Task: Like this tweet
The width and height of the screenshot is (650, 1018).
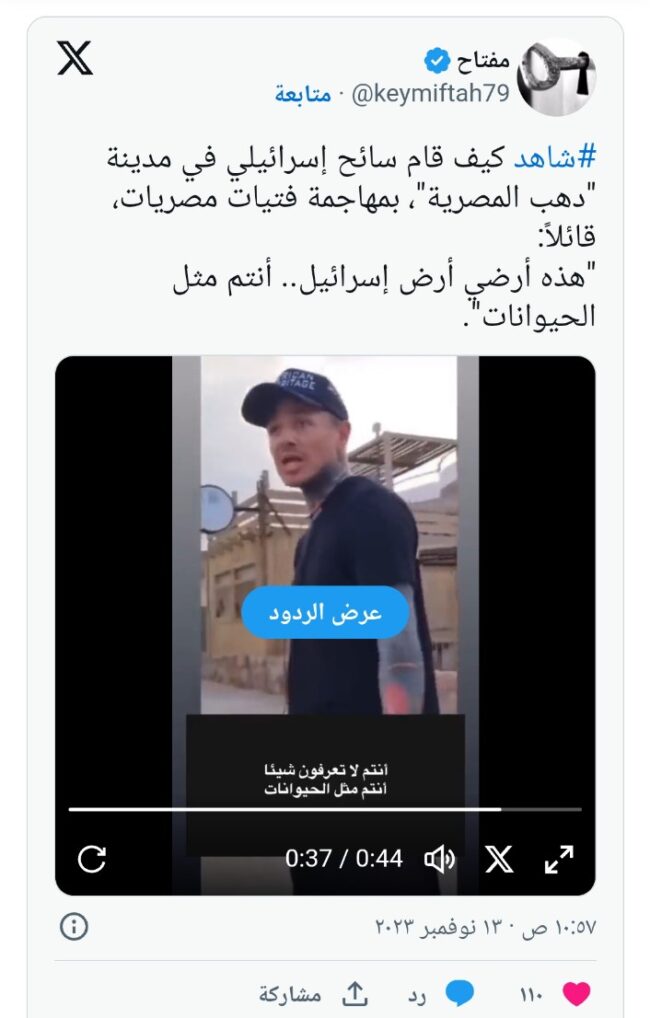Action: pyautogui.click(x=576, y=994)
